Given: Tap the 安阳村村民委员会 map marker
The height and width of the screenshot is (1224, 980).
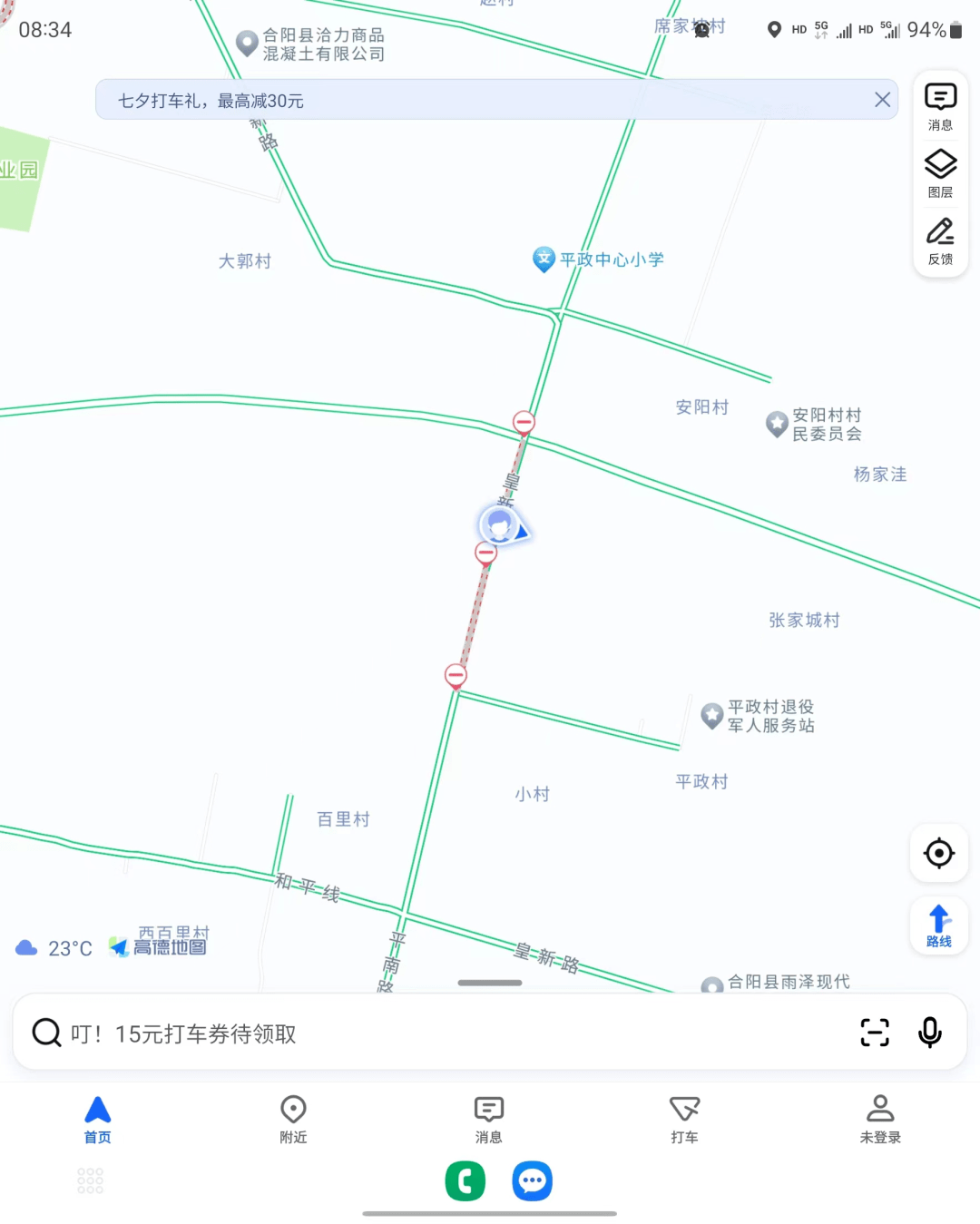Looking at the screenshot, I should point(777,424).
